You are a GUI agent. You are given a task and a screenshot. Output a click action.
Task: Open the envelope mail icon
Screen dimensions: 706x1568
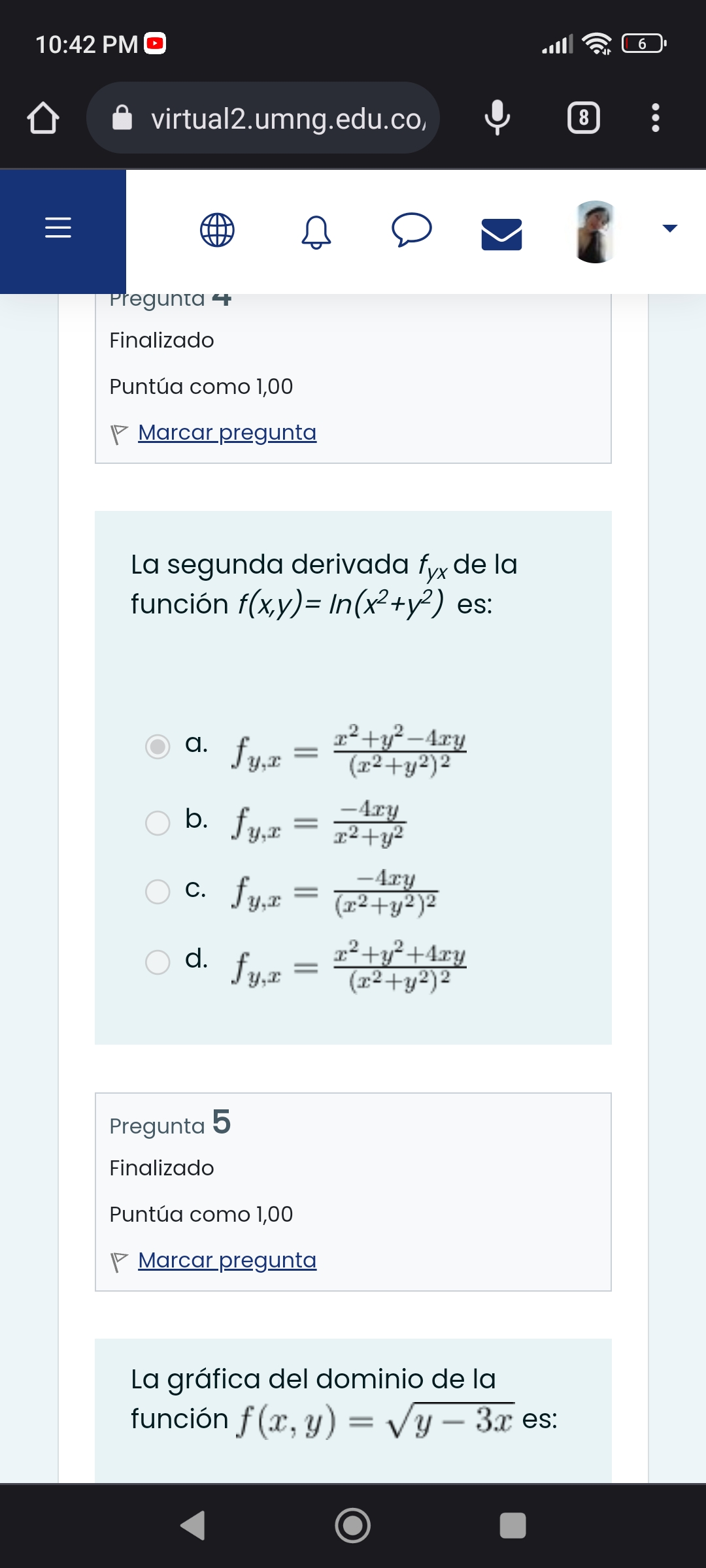[500, 233]
